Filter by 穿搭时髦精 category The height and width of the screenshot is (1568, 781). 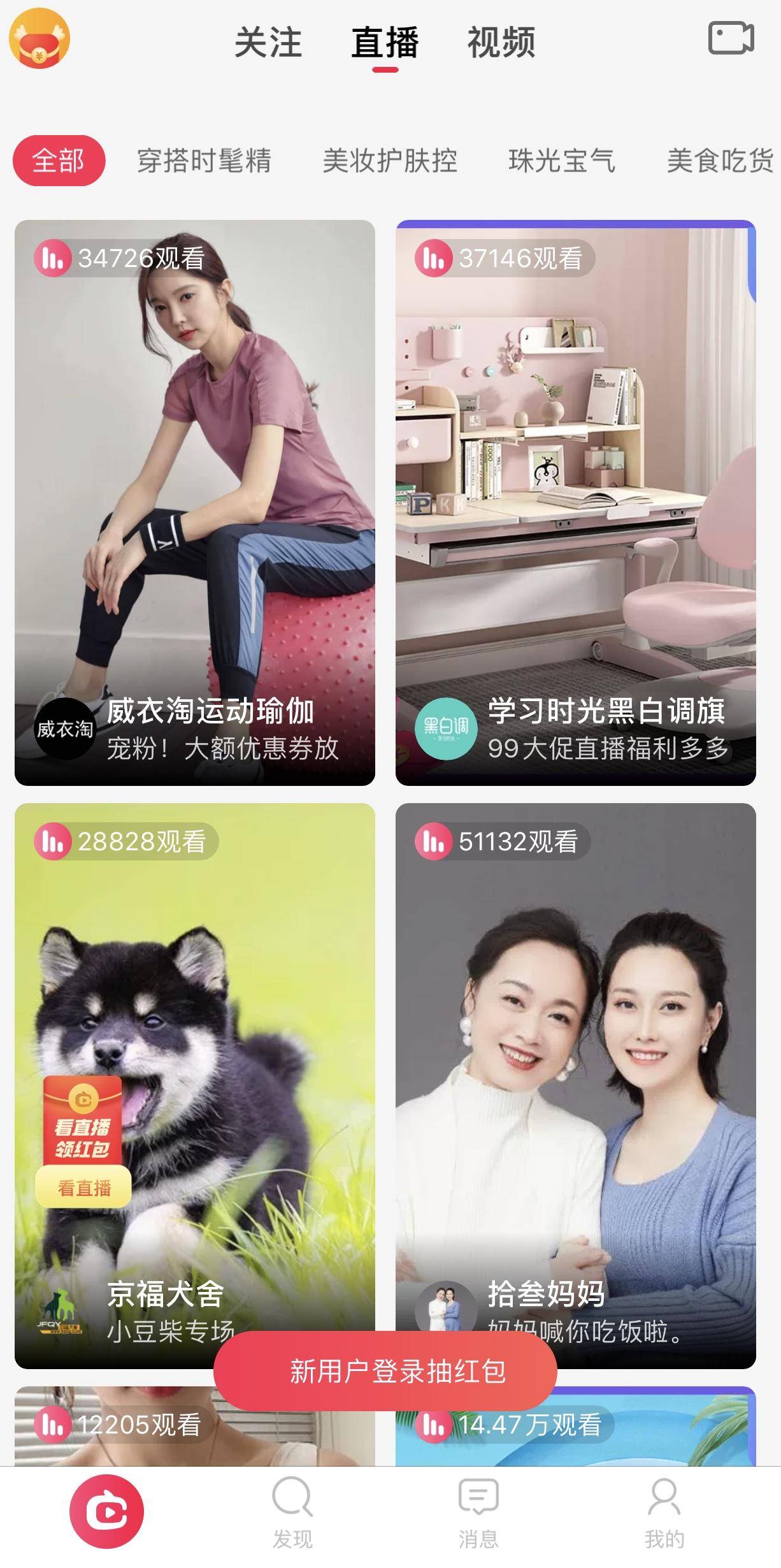tap(204, 161)
